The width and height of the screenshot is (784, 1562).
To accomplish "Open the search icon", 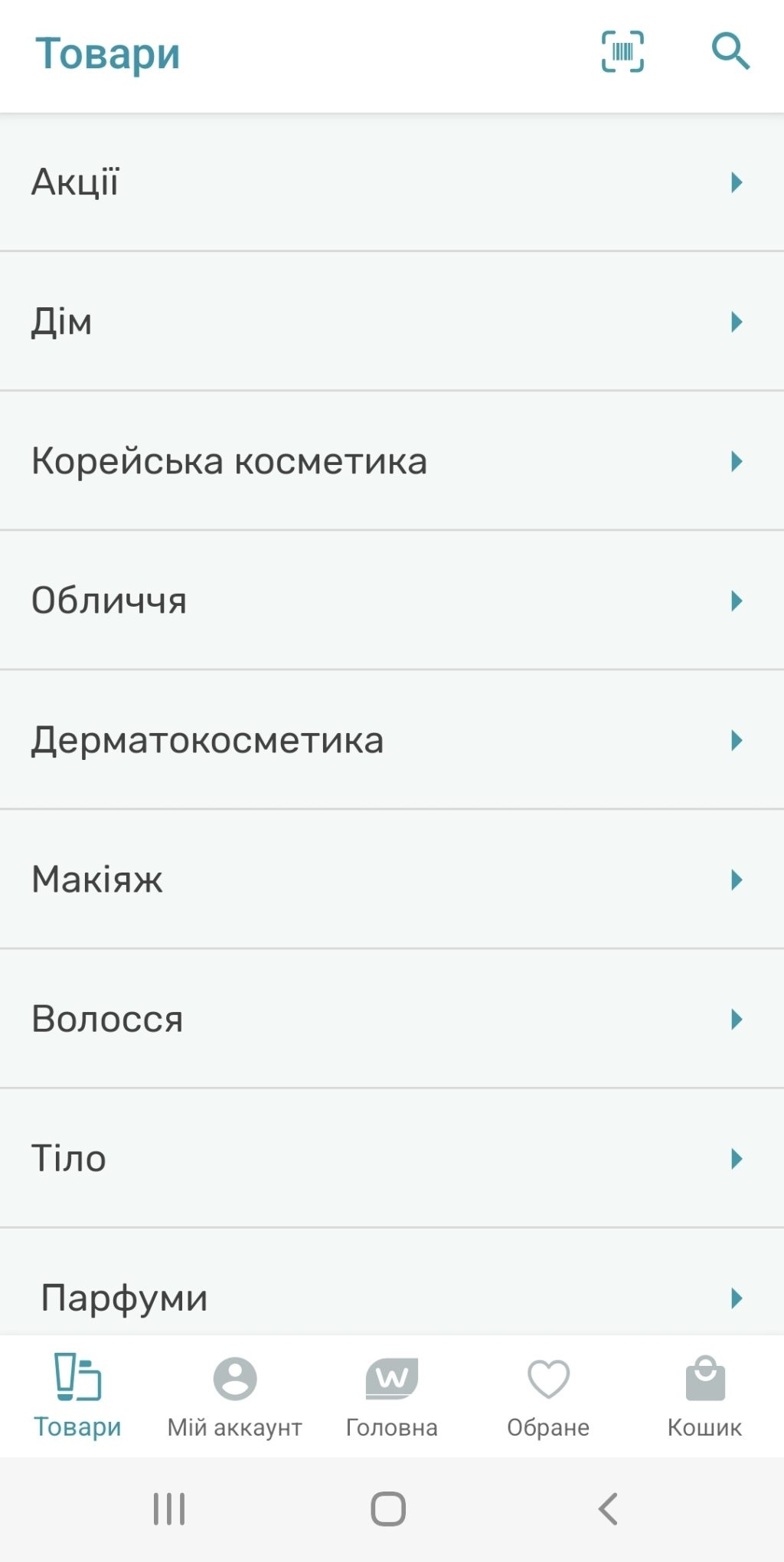I will pos(730,52).
